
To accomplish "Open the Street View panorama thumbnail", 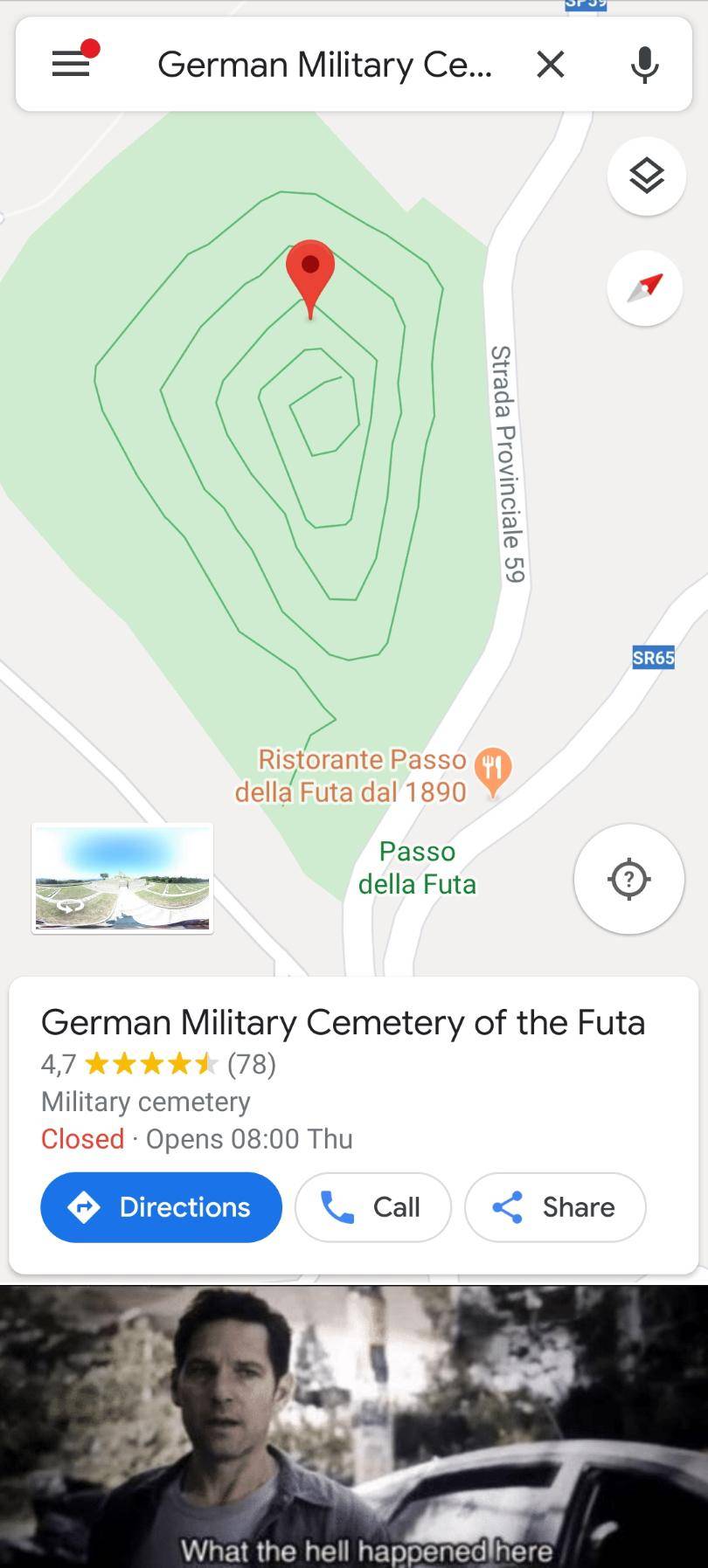I will (122, 876).
